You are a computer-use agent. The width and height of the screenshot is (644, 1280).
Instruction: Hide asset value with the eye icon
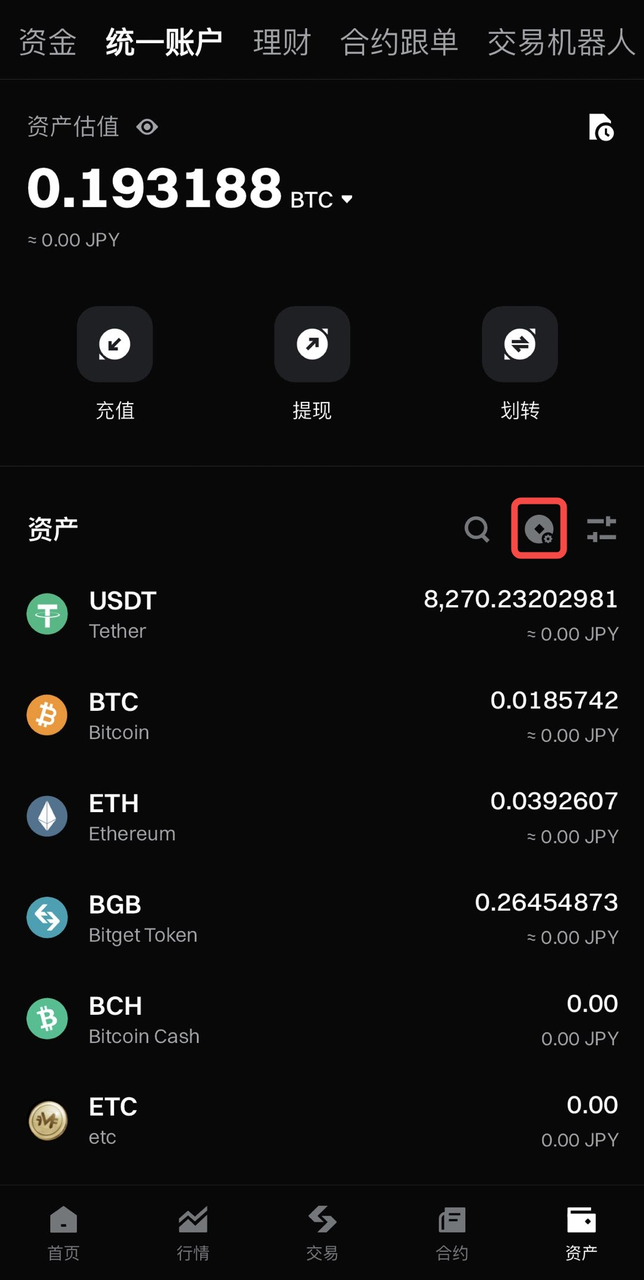(x=148, y=127)
